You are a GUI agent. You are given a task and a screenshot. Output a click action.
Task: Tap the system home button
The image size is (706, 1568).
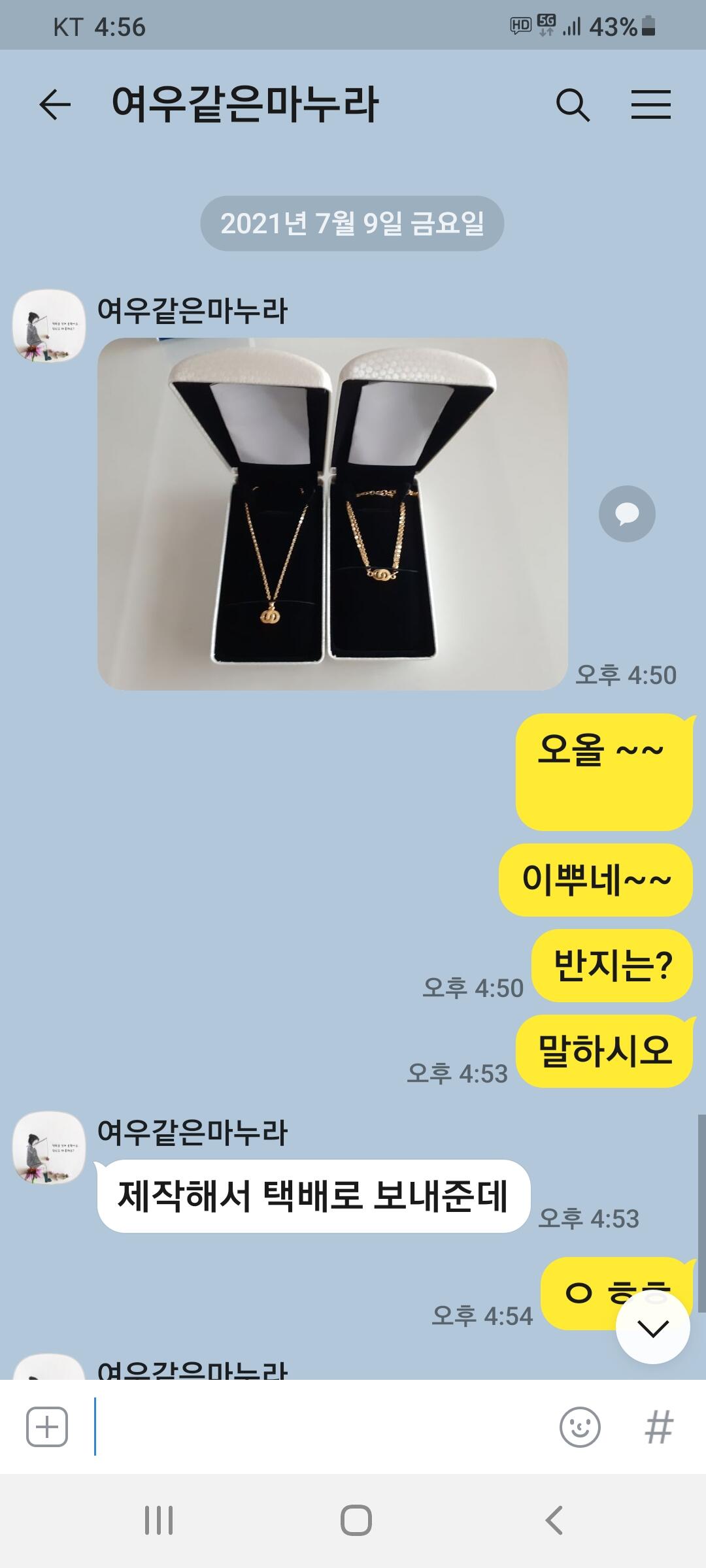(356, 1520)
